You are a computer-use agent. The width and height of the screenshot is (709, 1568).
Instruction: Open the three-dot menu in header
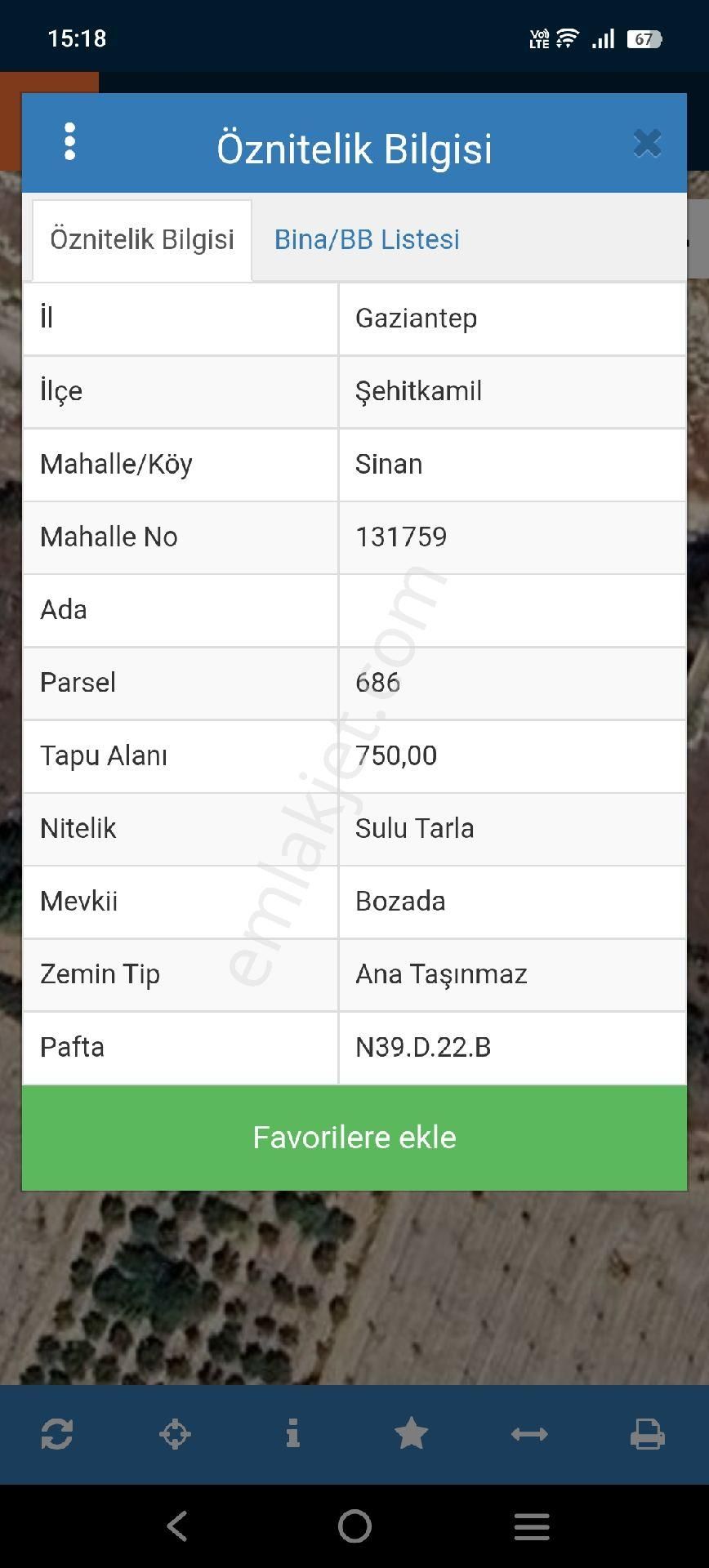(70, 142)
